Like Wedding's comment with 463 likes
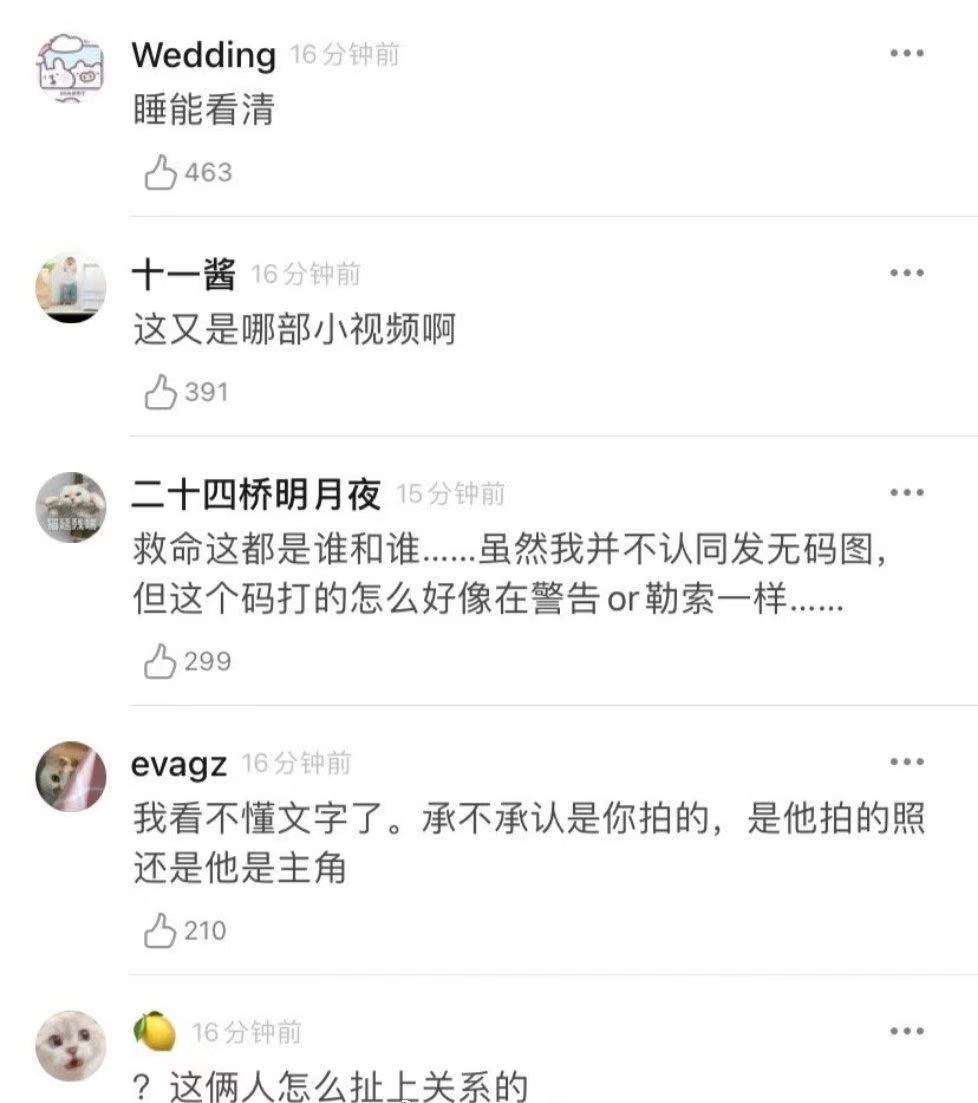The image size is (978, 1103). pos(162,170)
